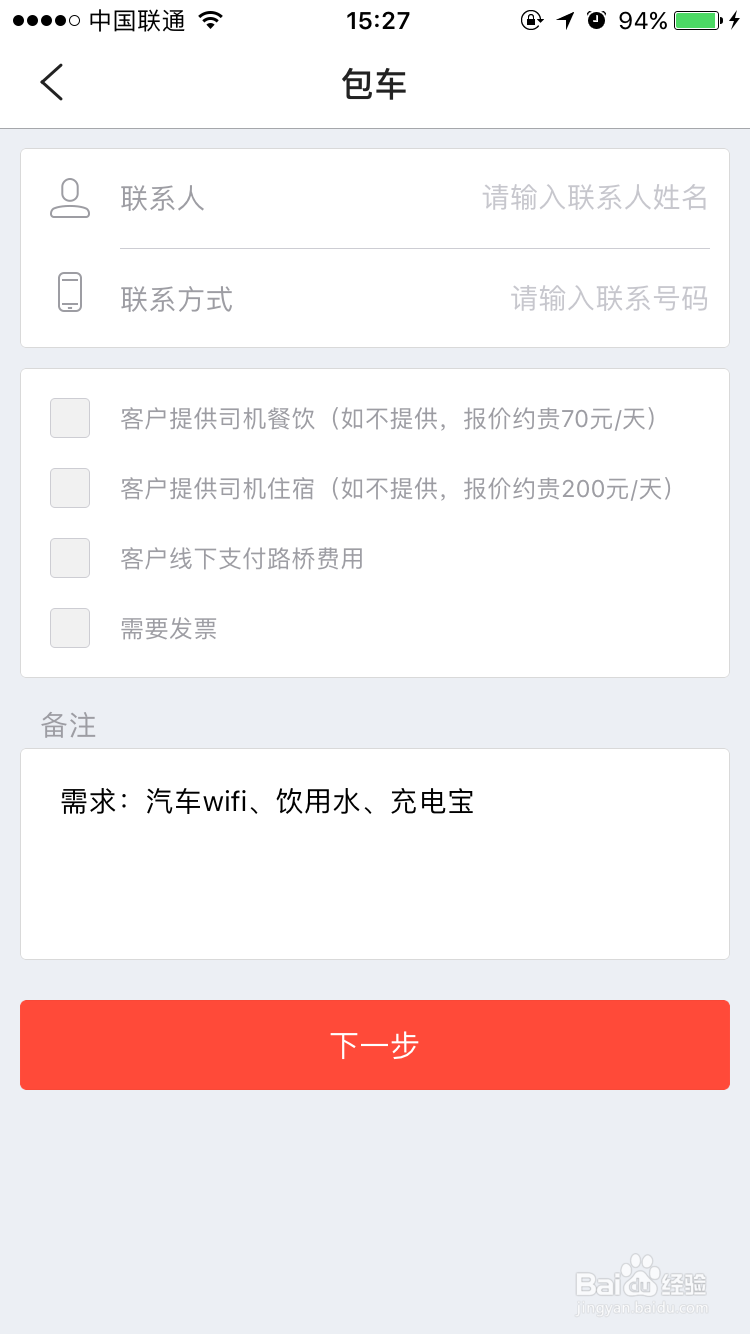The width and height of the screenshot is (750, 1334).
Task: Check 客户线下支付路桥费用 option
Action: tap(69, 557)
